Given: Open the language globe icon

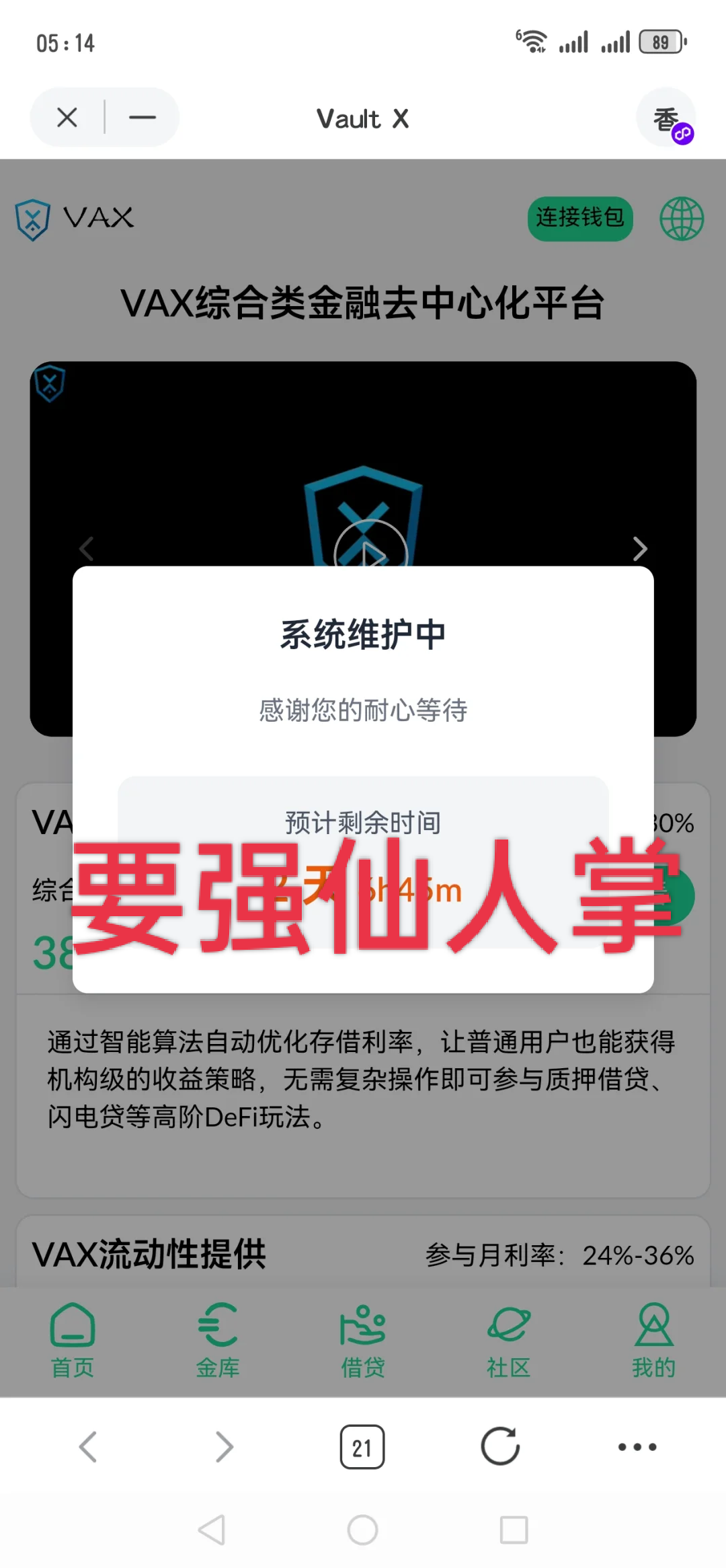Looking at the screenshot, I should pyautogui.click(x=682, y=217).
